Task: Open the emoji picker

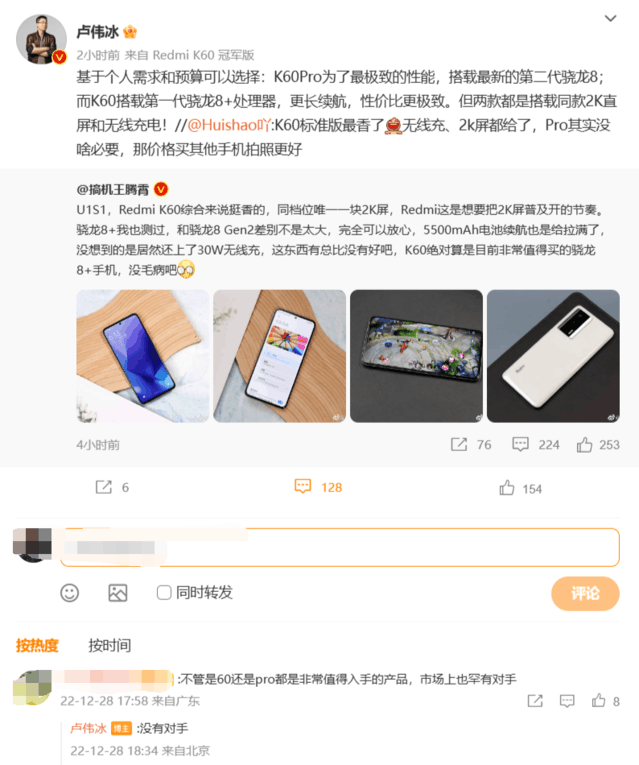Action: pyautogui.click(x=70, y=592)
